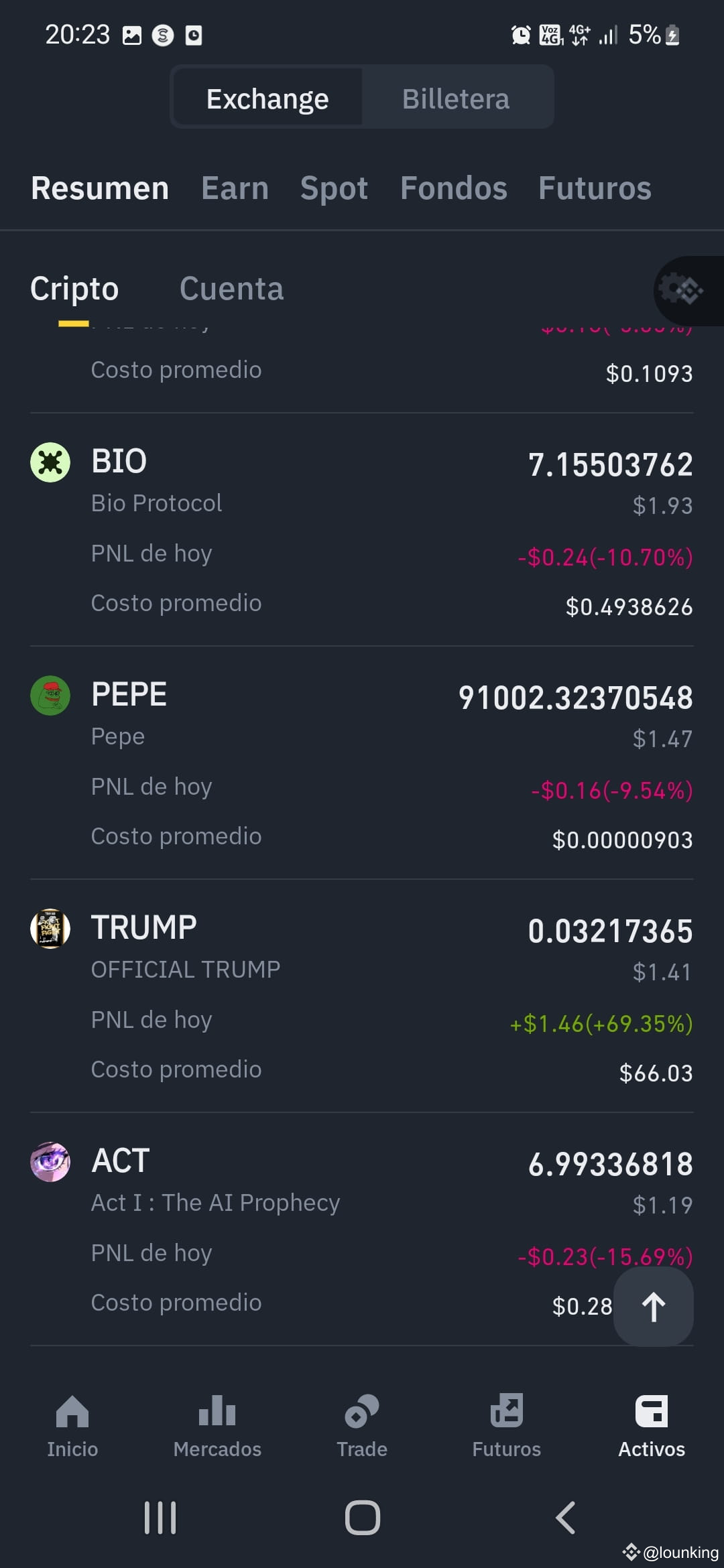Select the Exchange segment
The image size is (724, 1568).
tap(267, 99)
